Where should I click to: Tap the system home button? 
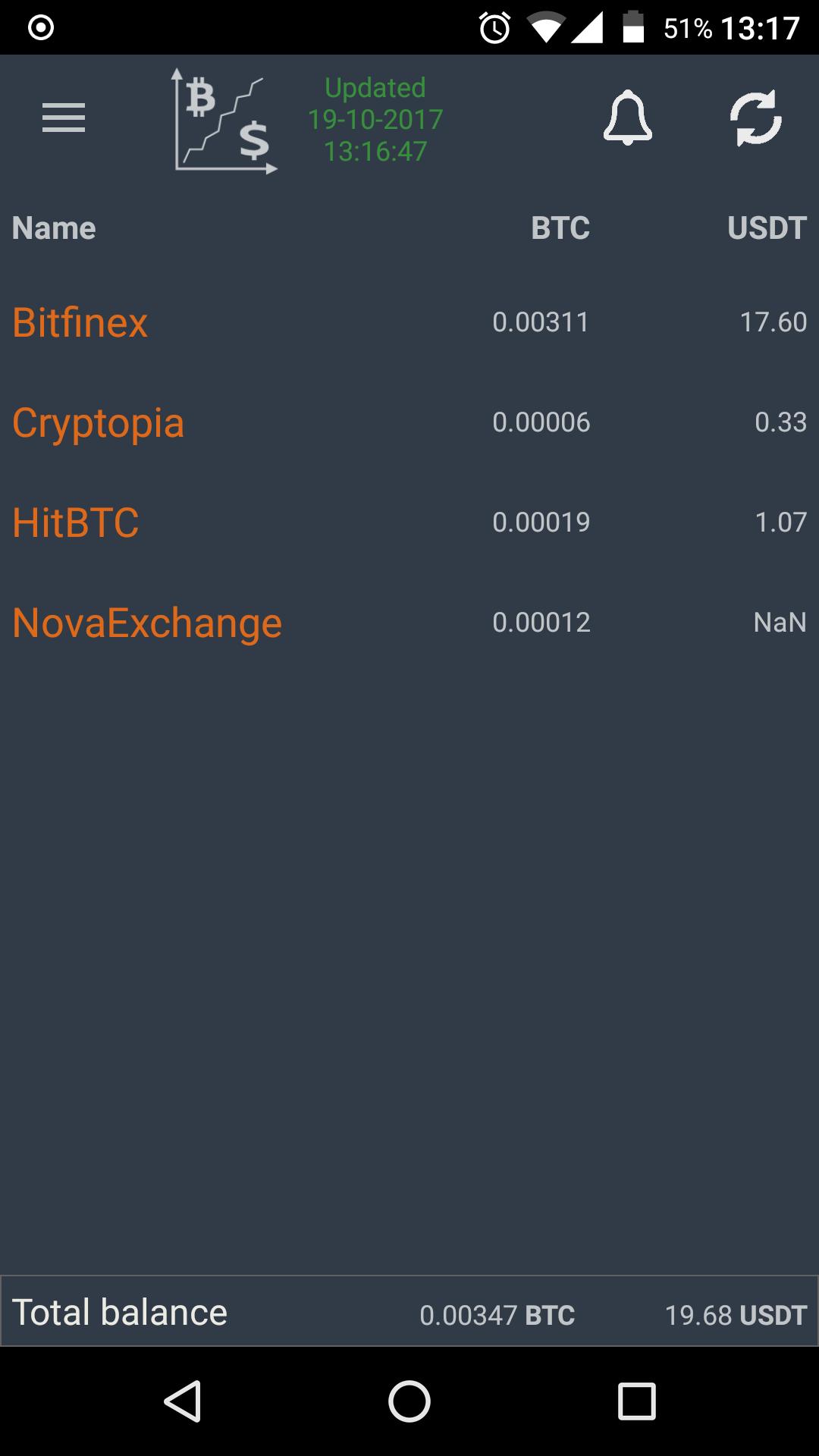point(409,1401)
